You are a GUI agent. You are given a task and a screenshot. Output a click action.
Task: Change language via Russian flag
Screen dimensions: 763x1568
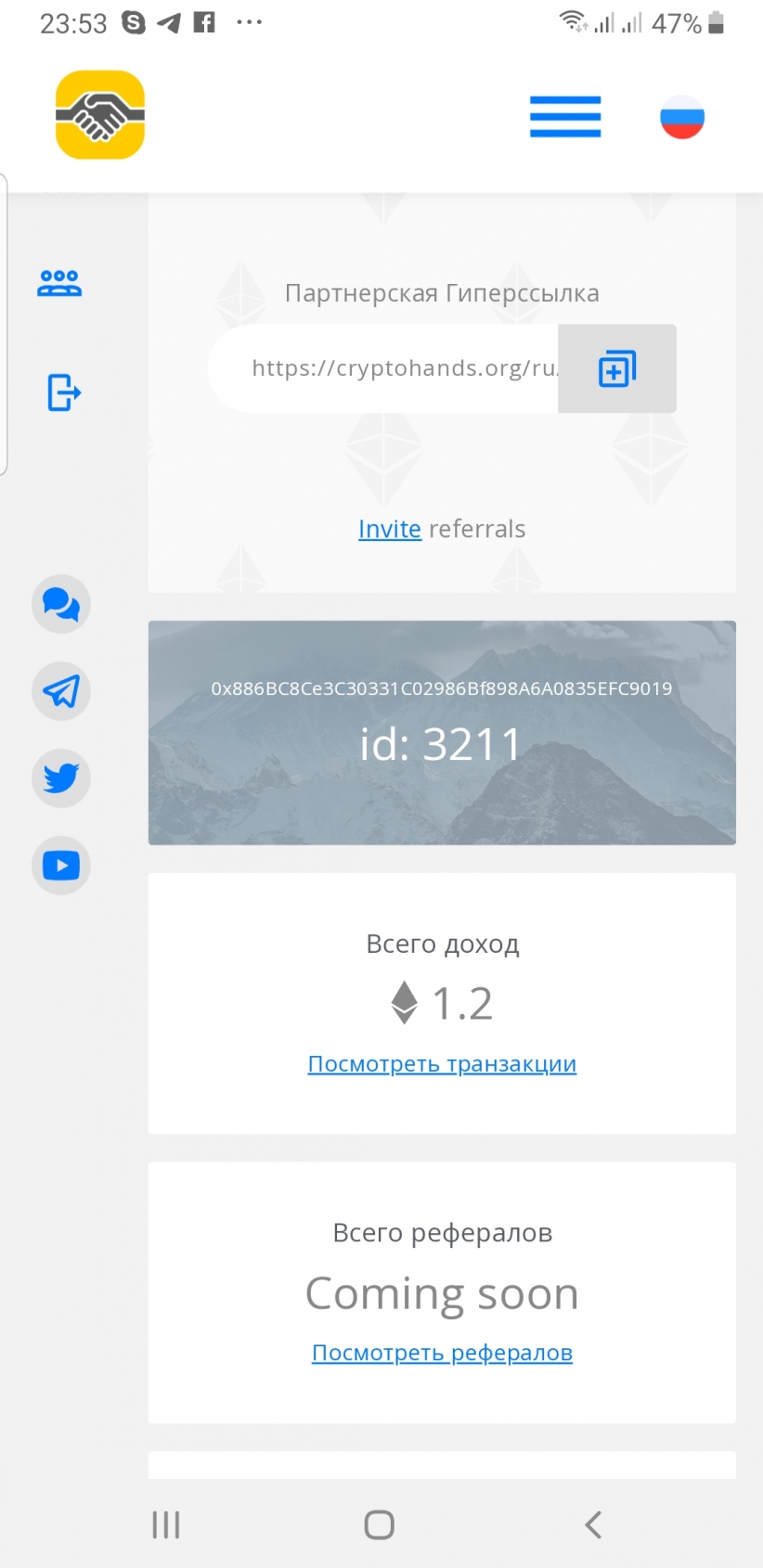point(682,117)
